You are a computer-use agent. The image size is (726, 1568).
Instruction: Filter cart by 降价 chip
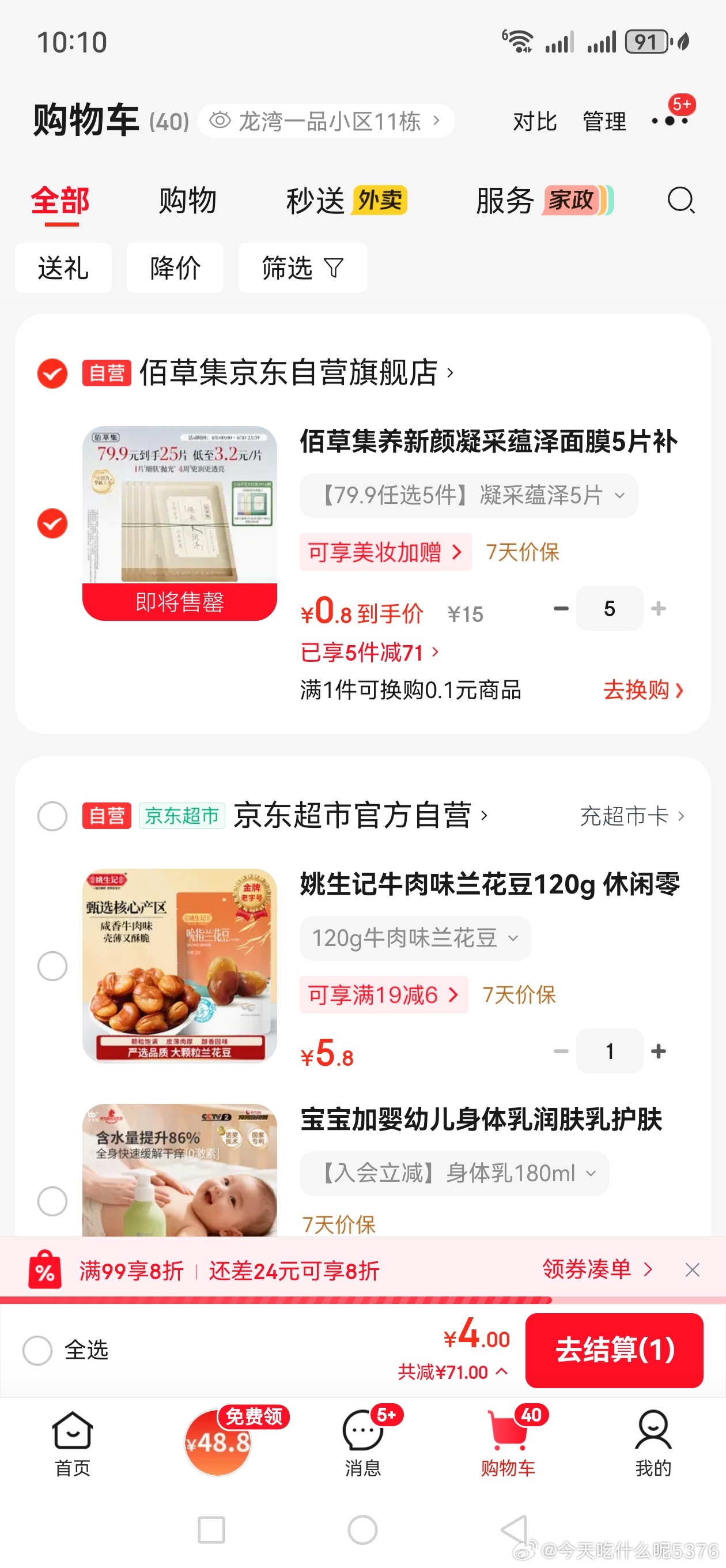175,268
